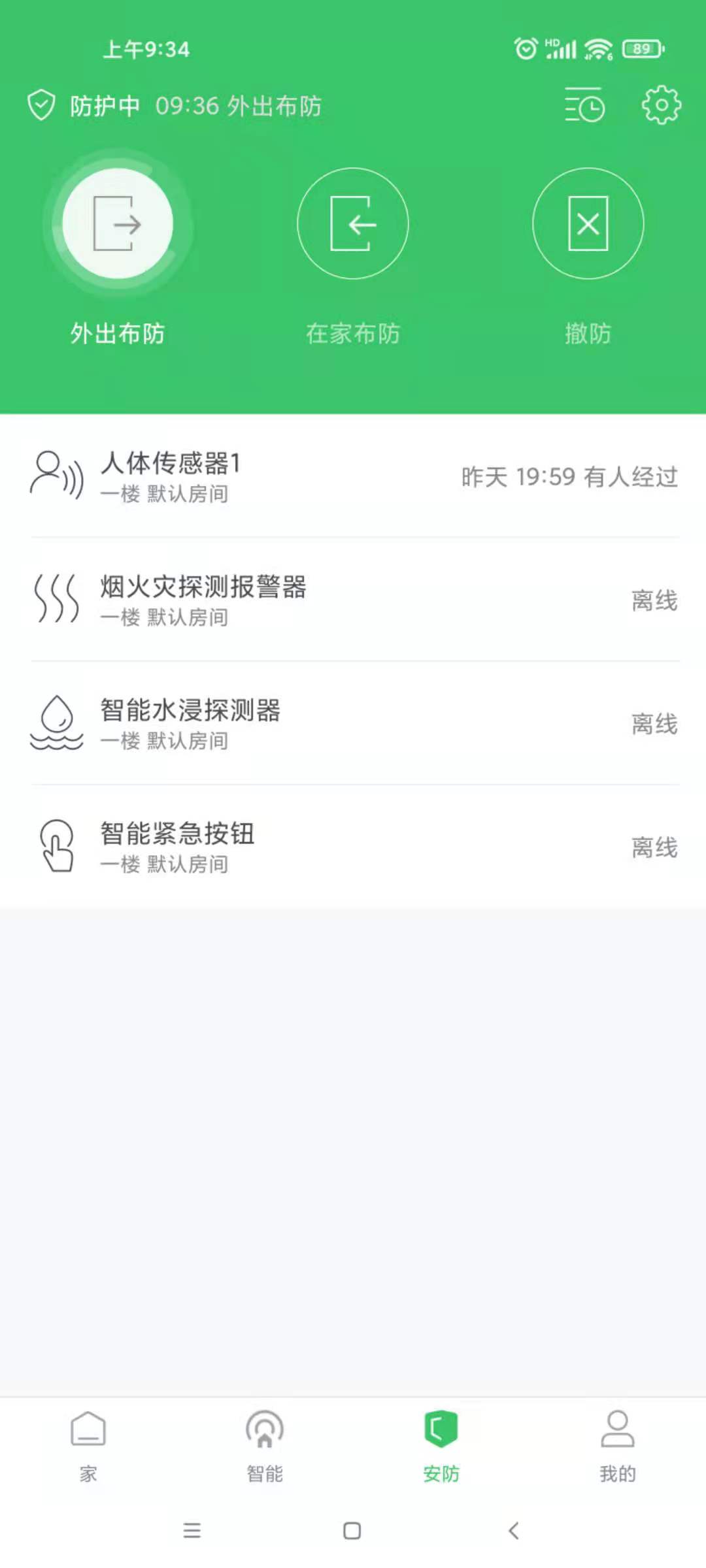Screen dimensions: 706x1568
Task: Select 外出布防 away arming mode
Action: point(118,224)
